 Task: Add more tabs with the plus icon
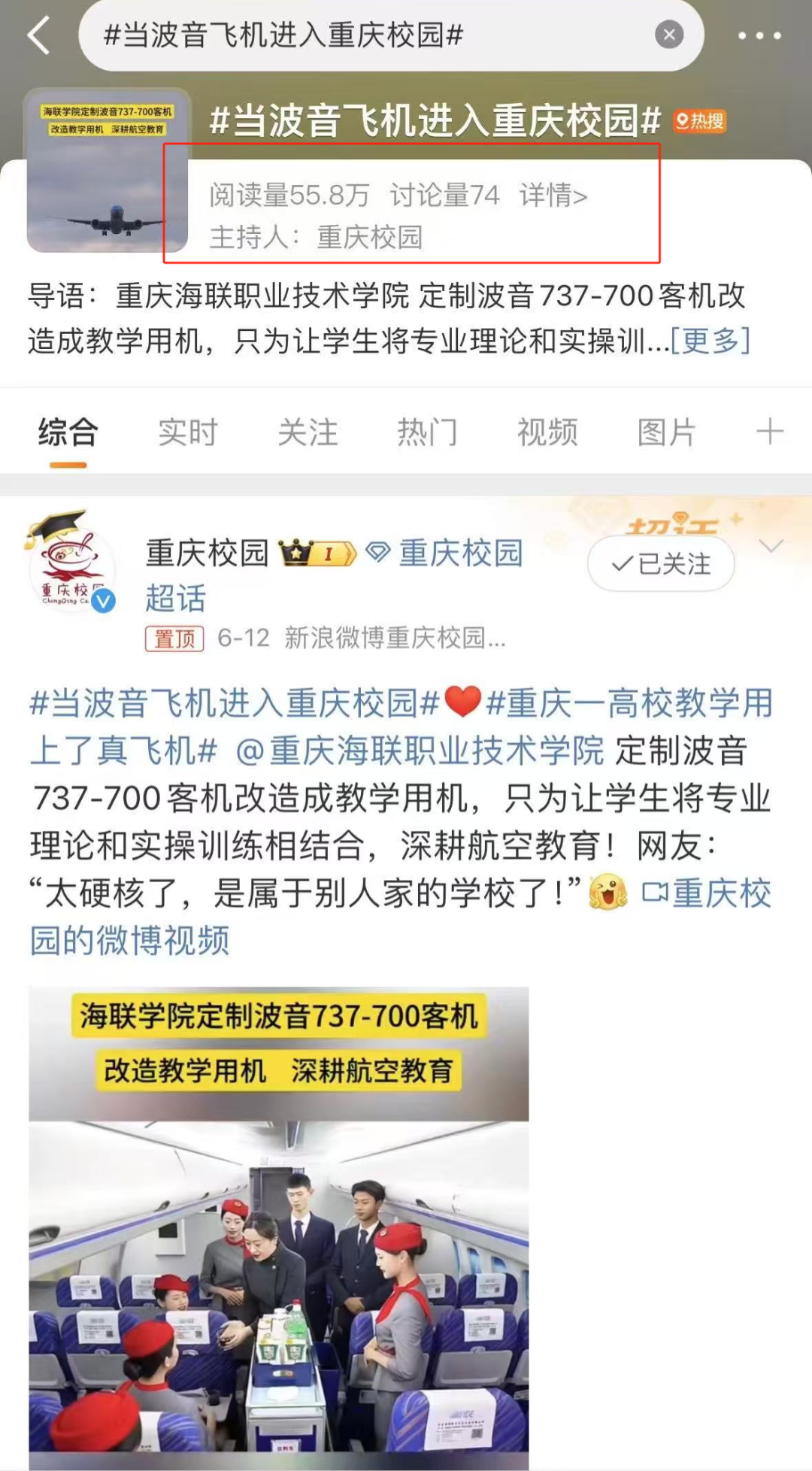[x=769, y=432]
